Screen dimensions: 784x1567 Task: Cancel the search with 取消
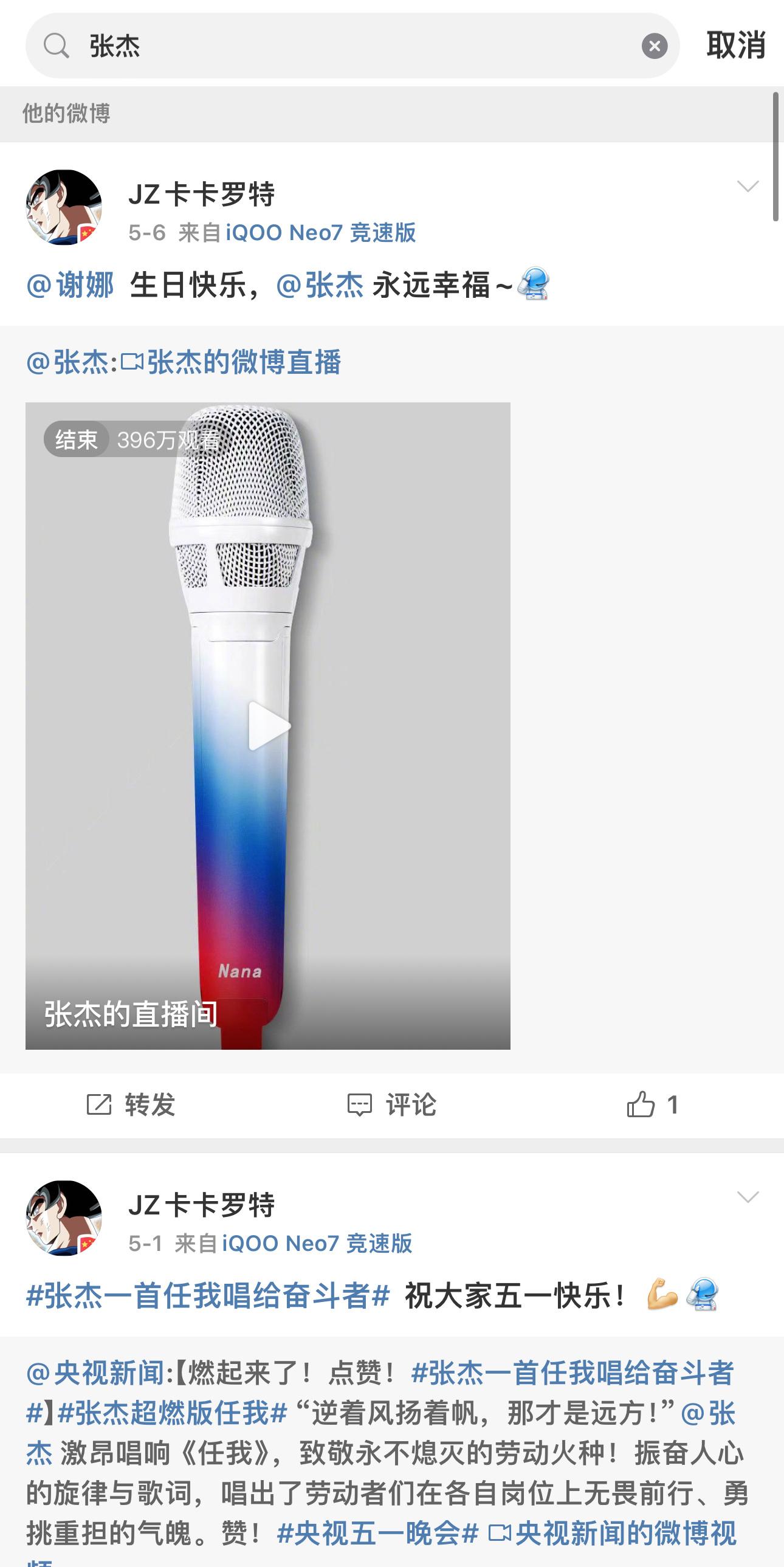[x=735, y=46]
